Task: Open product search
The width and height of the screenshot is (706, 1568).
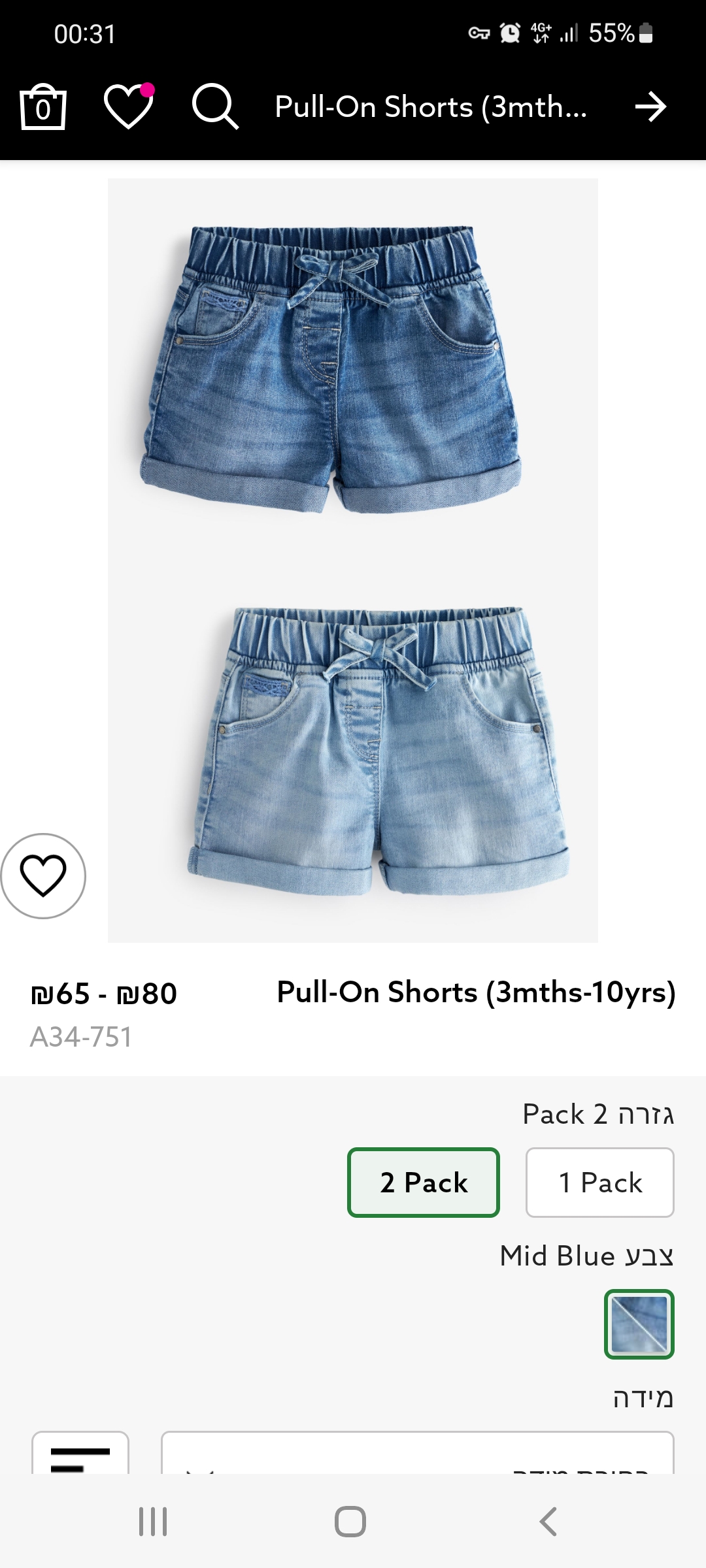Action: [215, 106]
